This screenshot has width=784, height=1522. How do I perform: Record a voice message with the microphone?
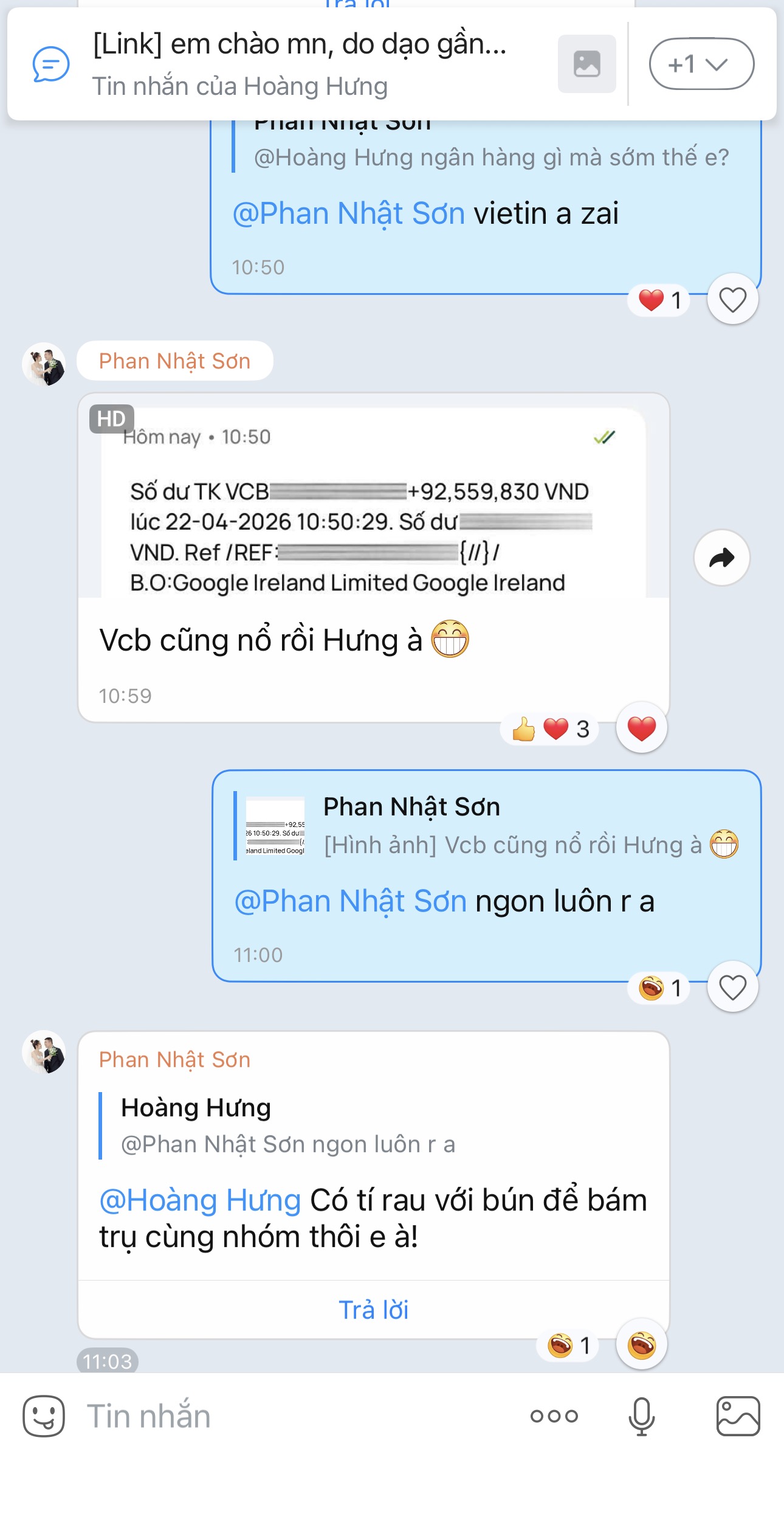(x=641, y=1416)
